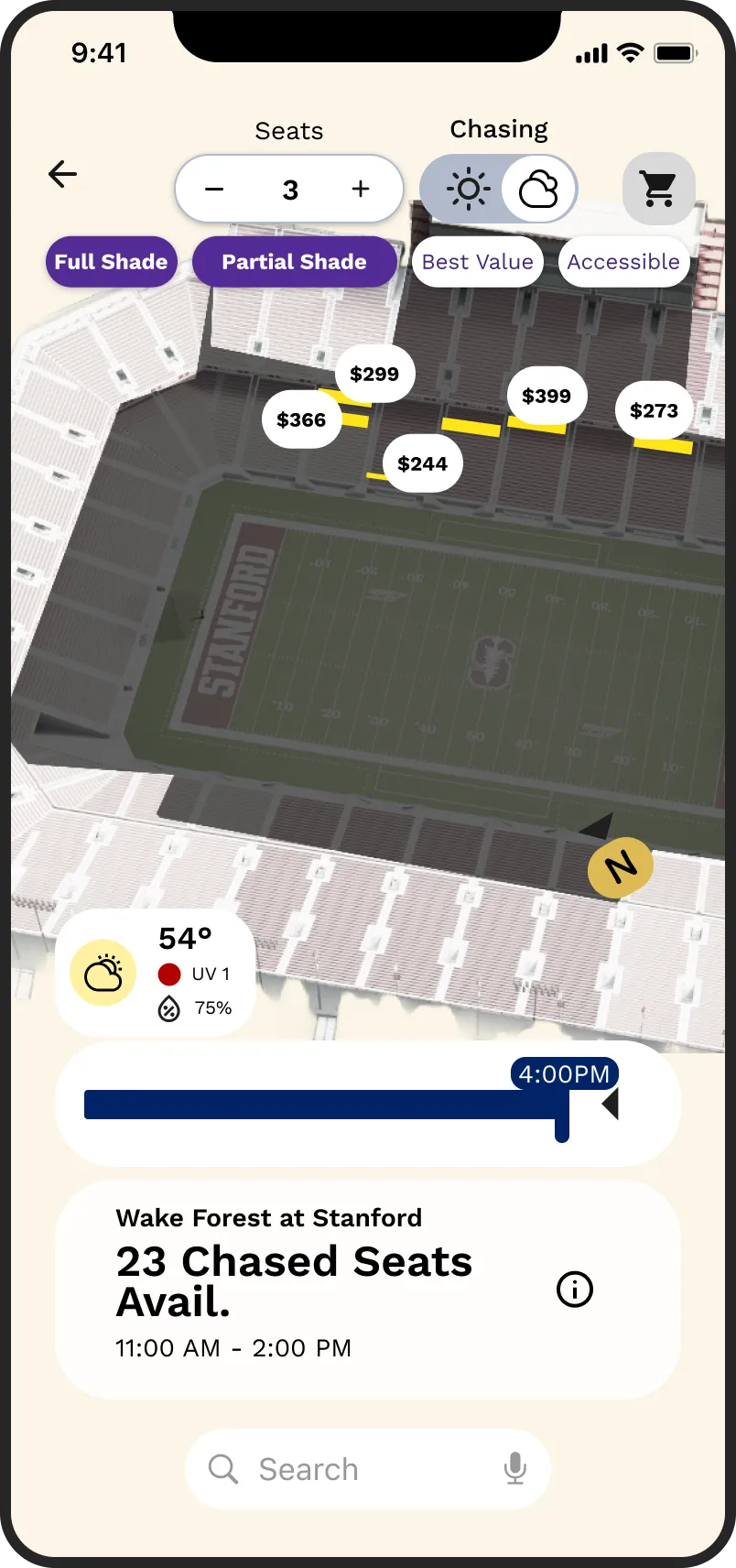Tap the N compass button

click(x=620, y=866)
